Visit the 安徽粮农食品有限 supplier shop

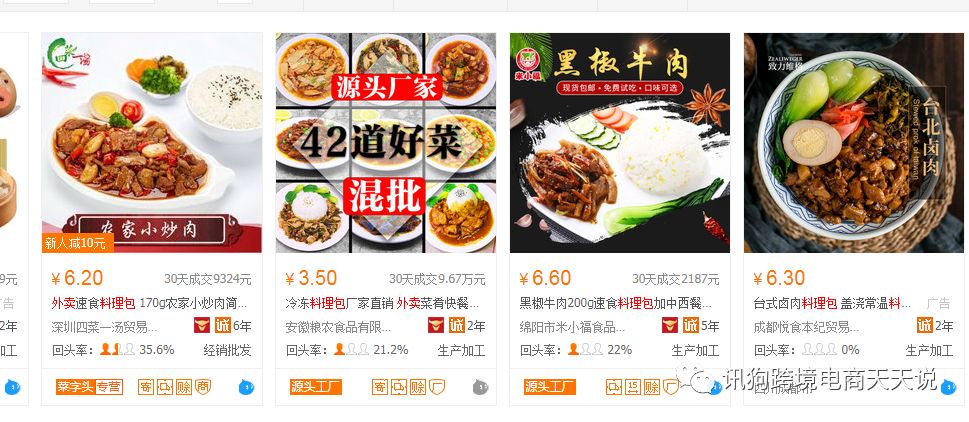pyautogui.click(x=338, y=327)
